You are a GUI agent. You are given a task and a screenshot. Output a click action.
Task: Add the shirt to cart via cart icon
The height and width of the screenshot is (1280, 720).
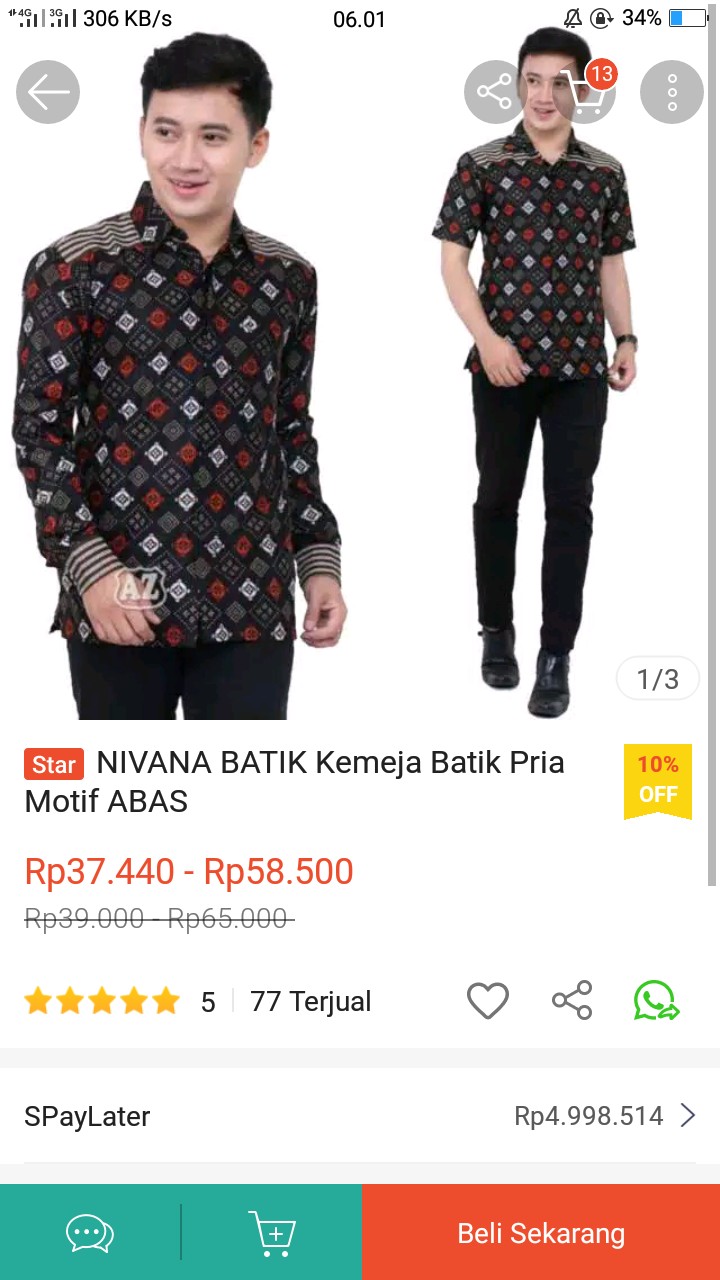(x=272, y=1233)
